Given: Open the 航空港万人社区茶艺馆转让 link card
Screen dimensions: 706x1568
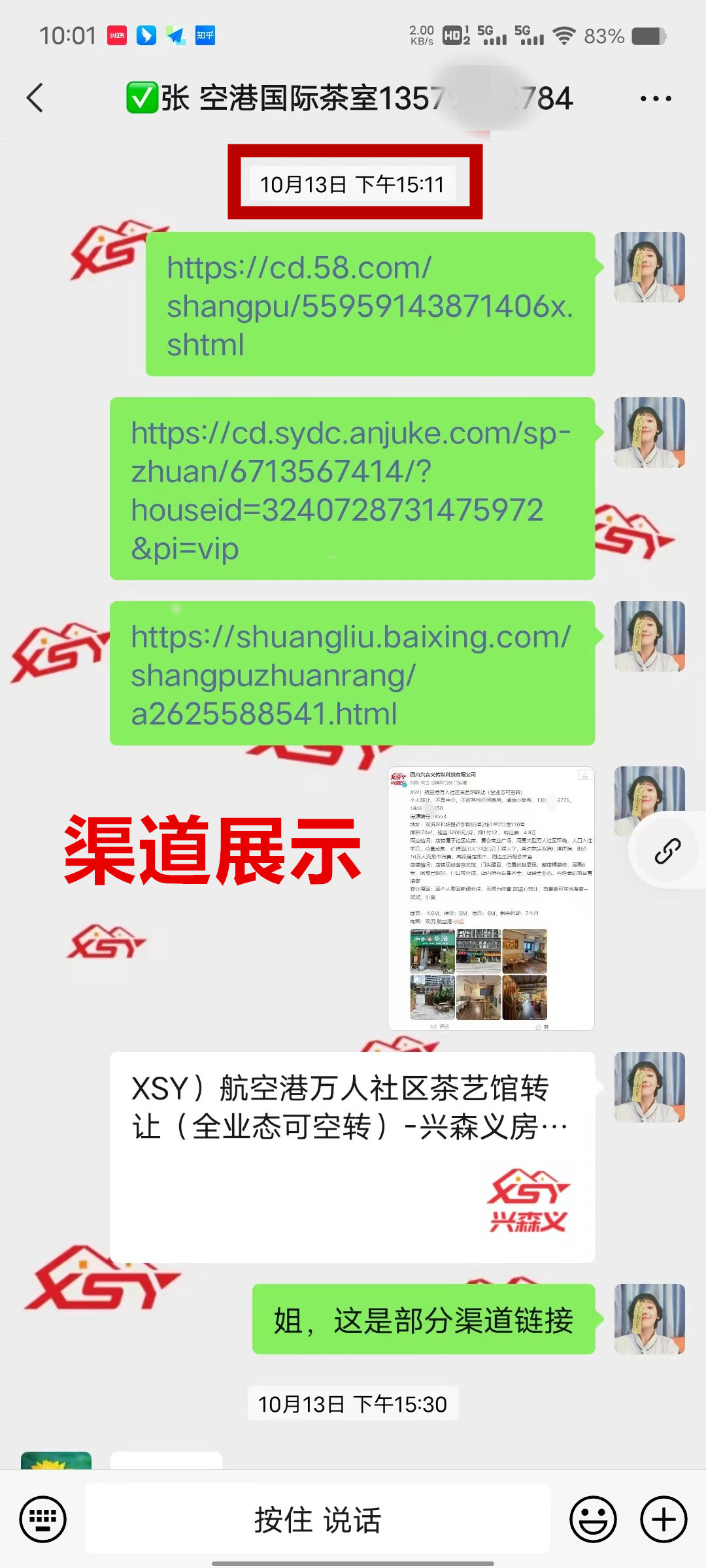Looking at the screenshot, I should tap(352, 1156).
